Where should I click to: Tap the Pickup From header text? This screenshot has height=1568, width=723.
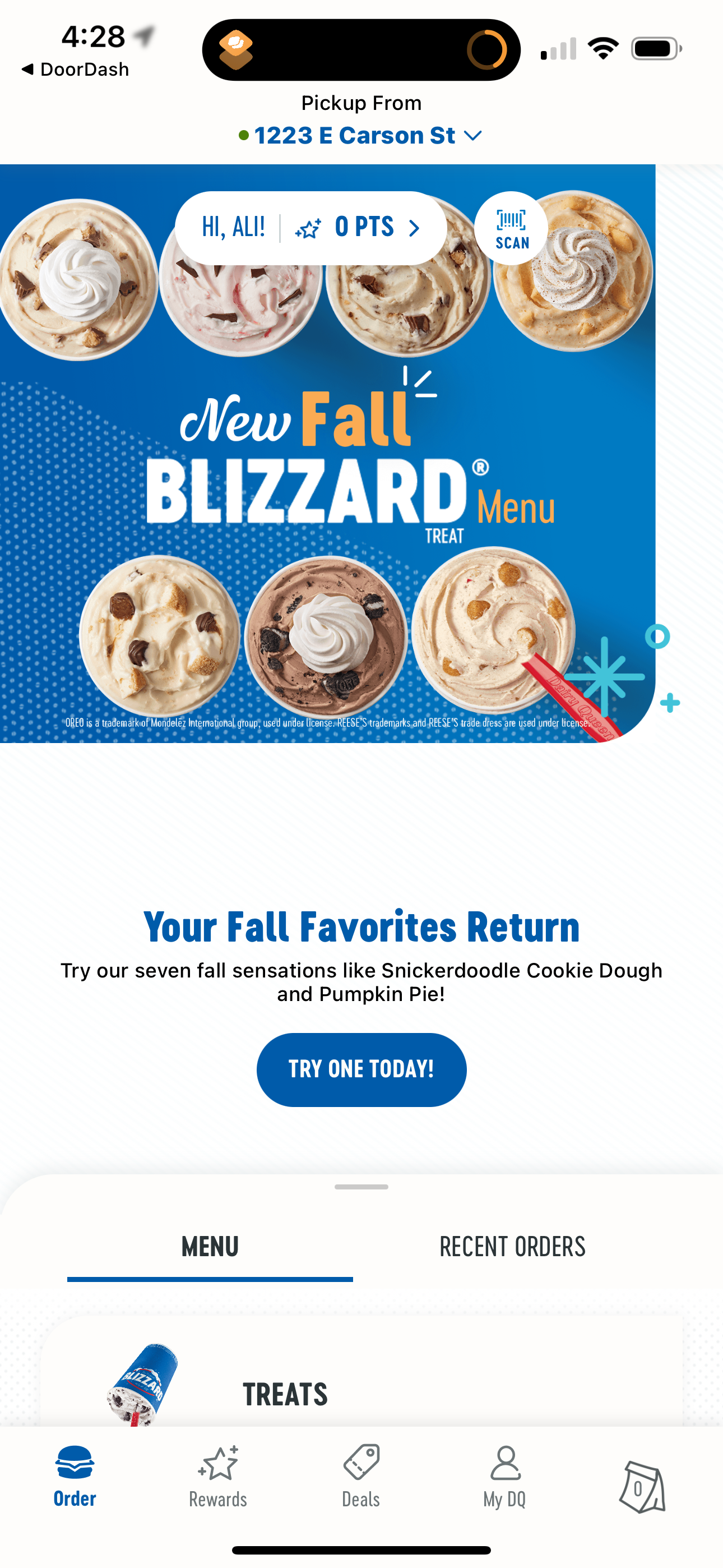361,102
